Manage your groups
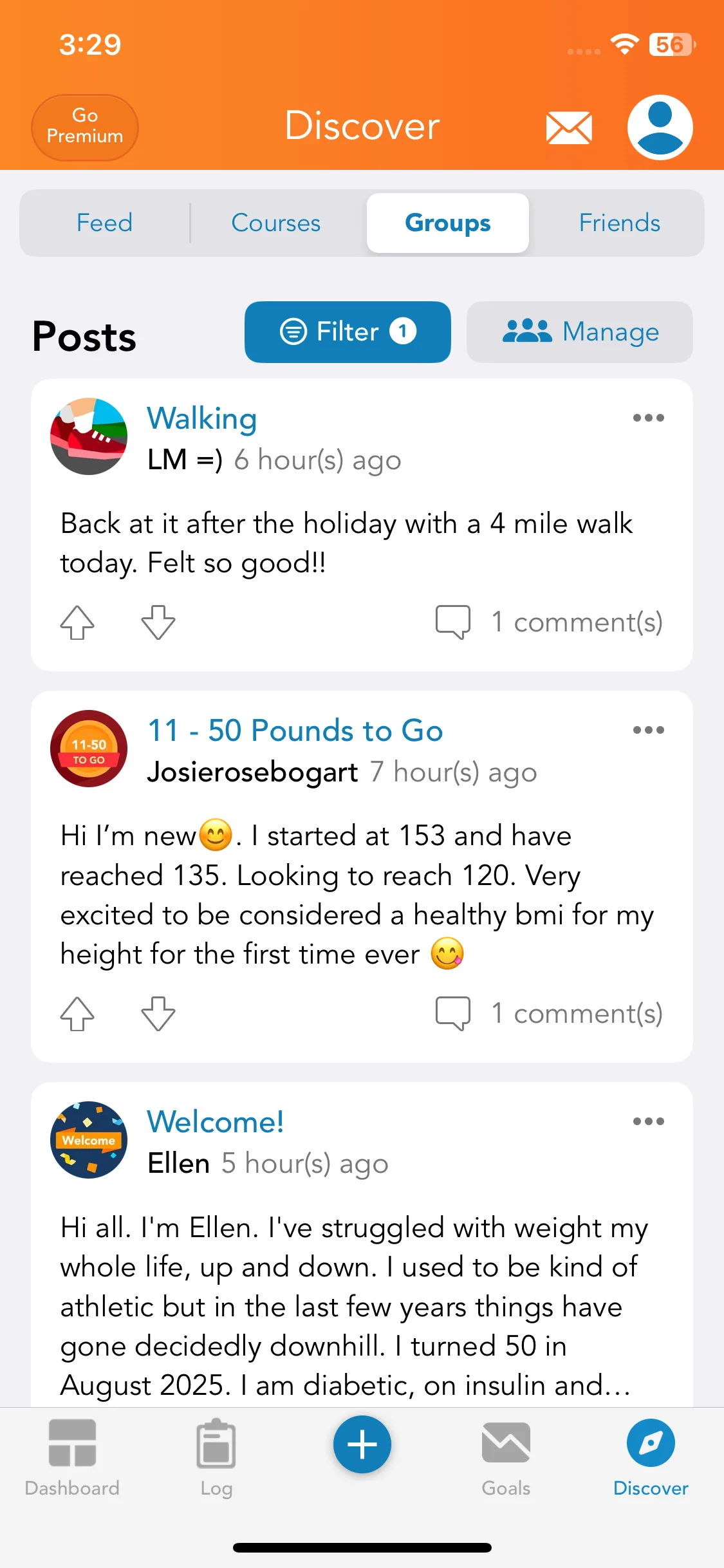The width and height of the screenshot is (724, 1568). [579, 332]
